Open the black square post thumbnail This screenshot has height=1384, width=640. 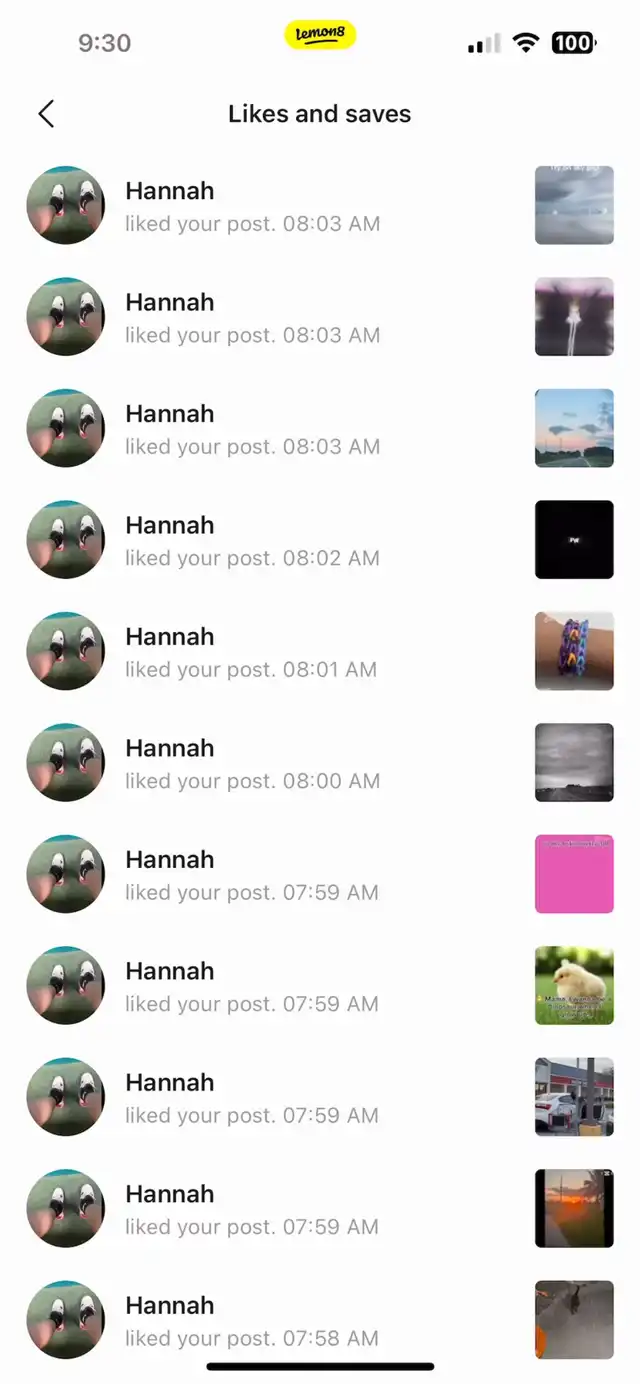(574, 540)
